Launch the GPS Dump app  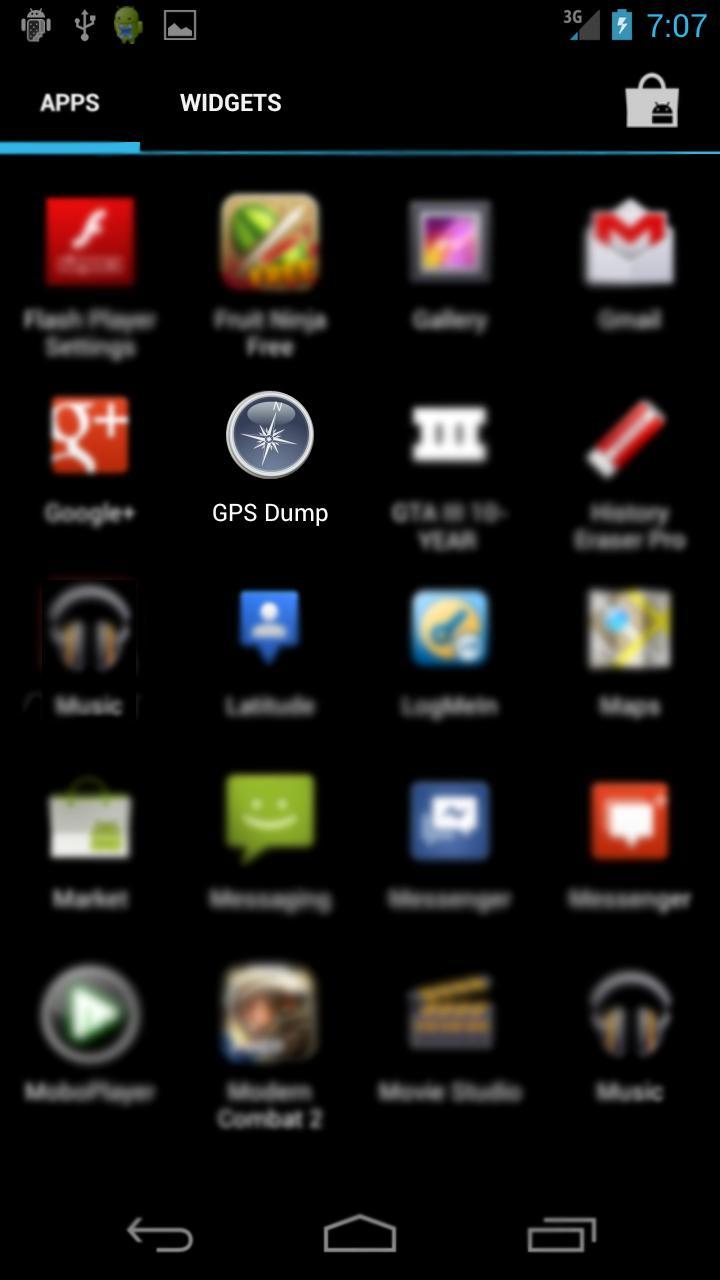270,436
